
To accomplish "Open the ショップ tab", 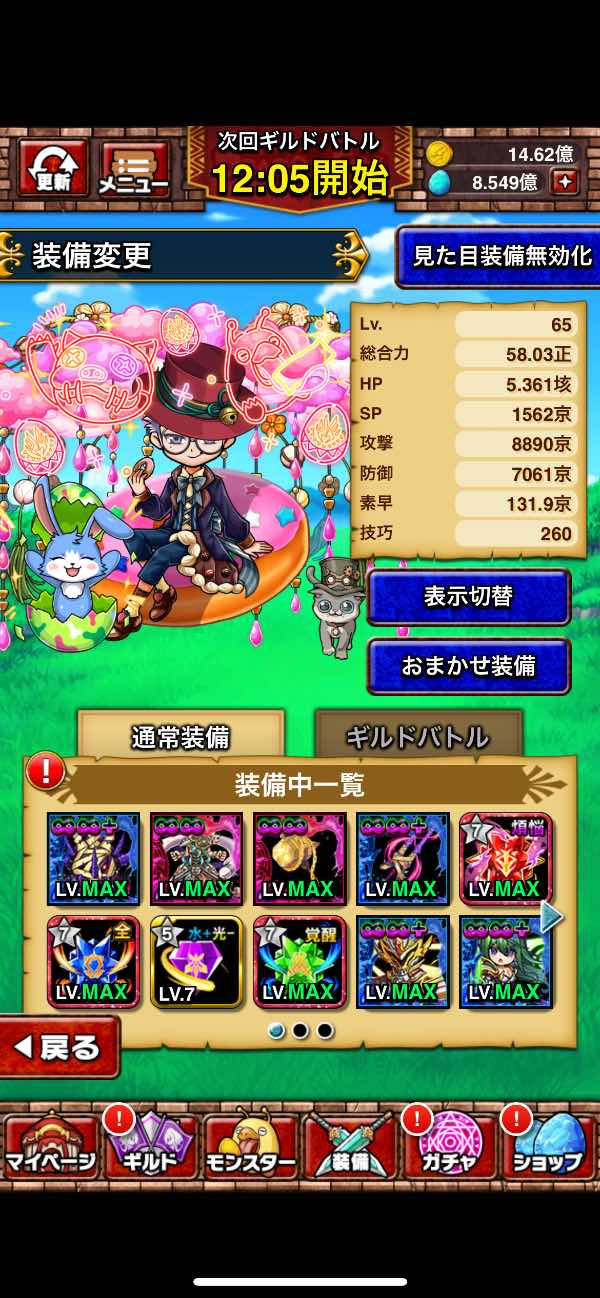I will pos(548,1147).
